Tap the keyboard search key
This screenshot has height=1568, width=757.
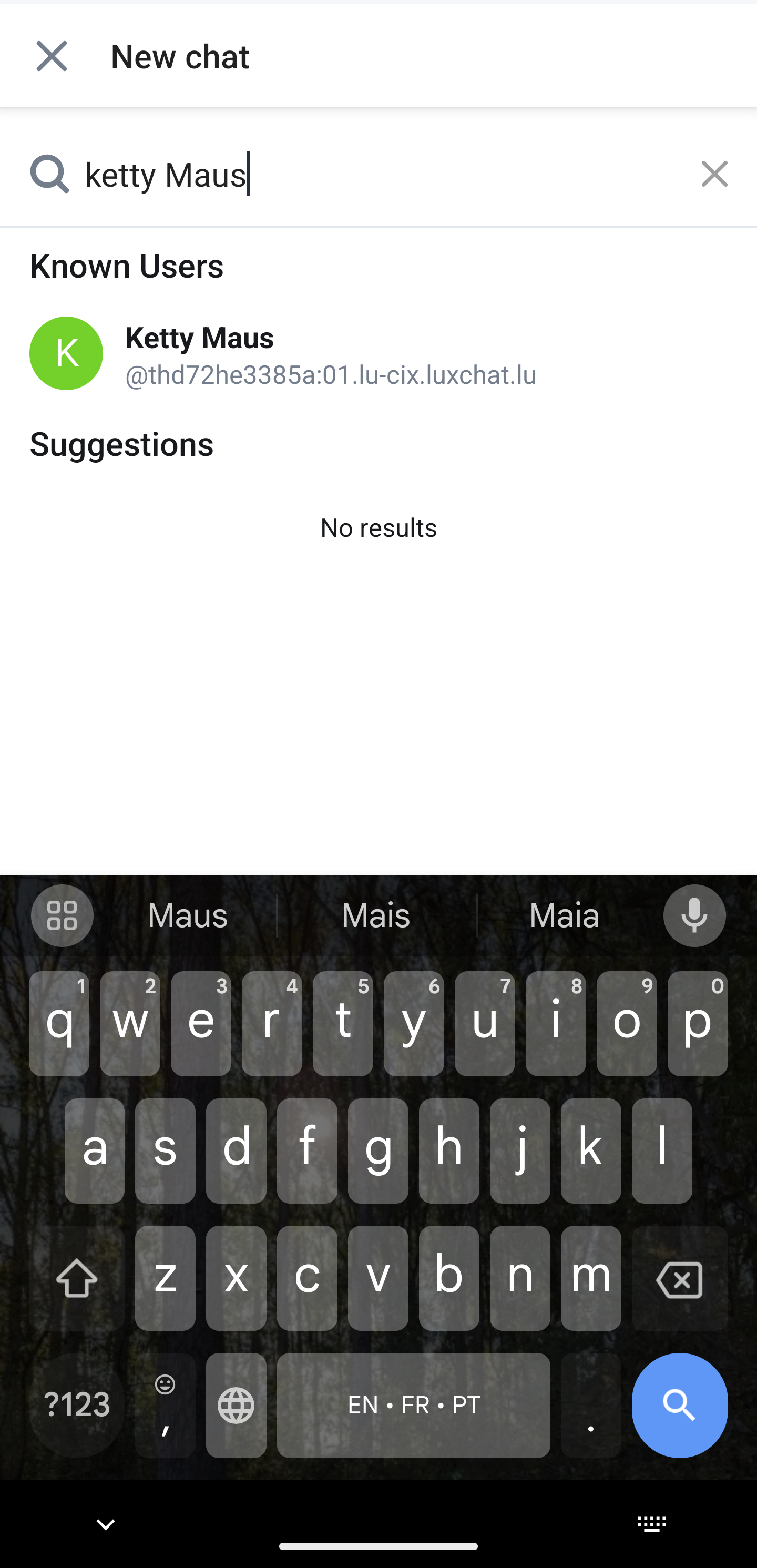679,1405
